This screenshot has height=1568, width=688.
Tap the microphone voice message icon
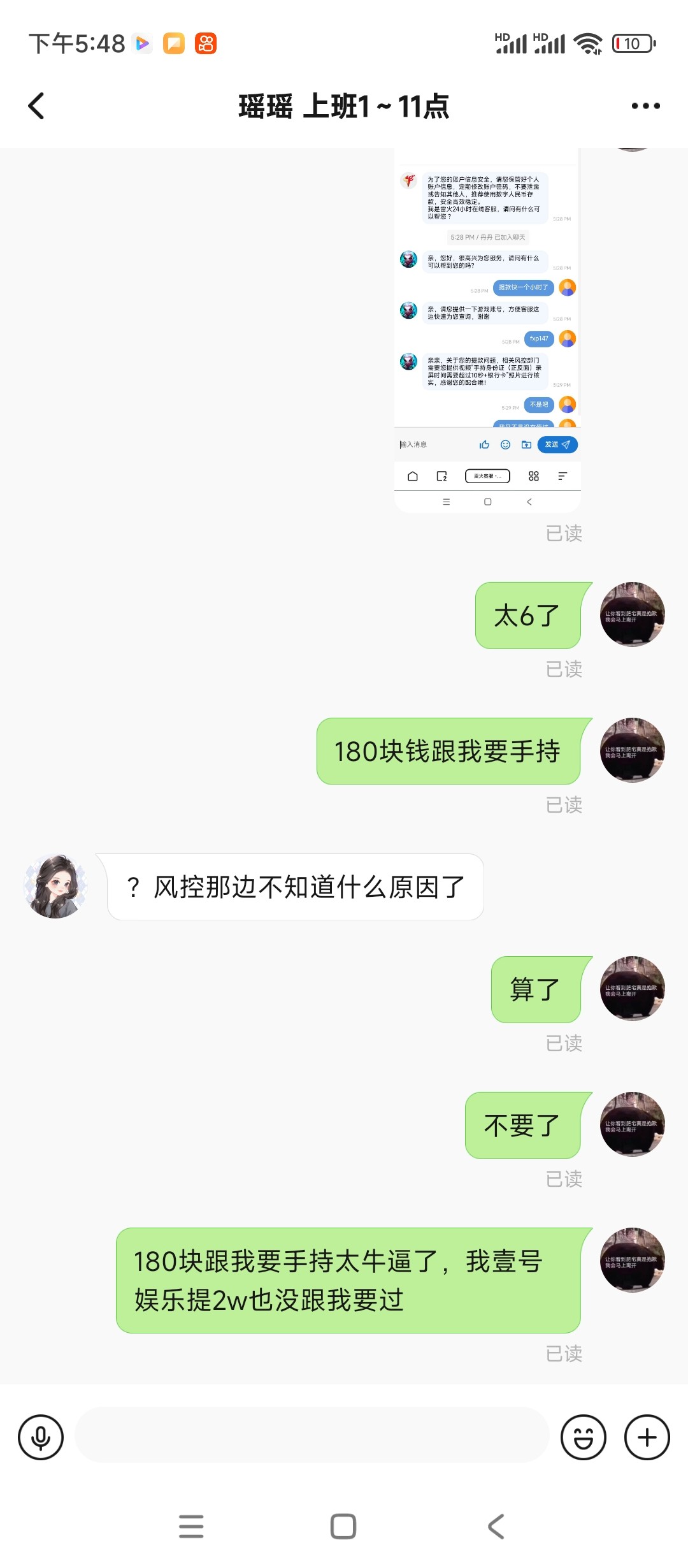41,1437
